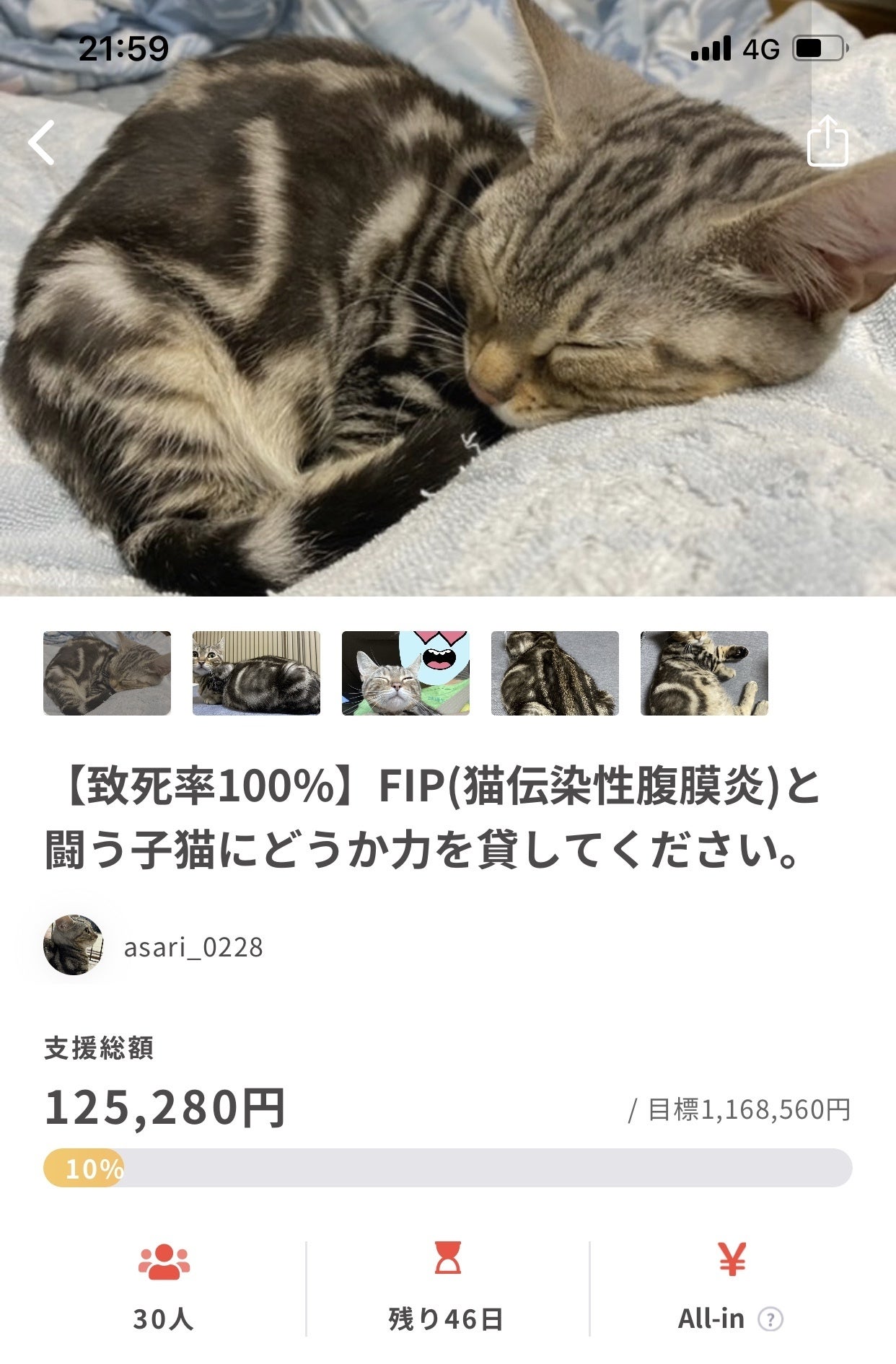Share this crowdfunding project
The height and width of the screenshot is (1364, 896).
pyautogui.click(x=827, y=141)
